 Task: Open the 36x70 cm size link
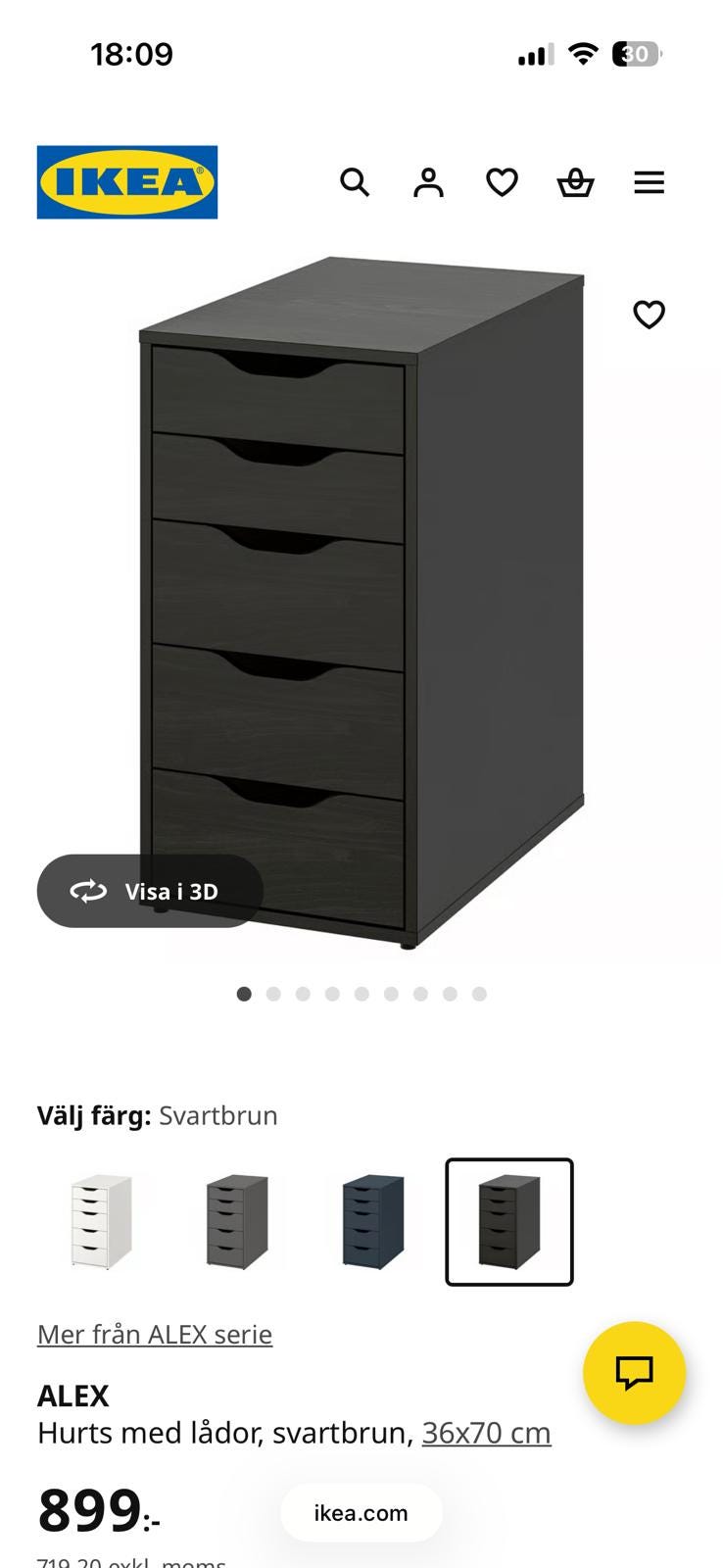click(486, 1433)
